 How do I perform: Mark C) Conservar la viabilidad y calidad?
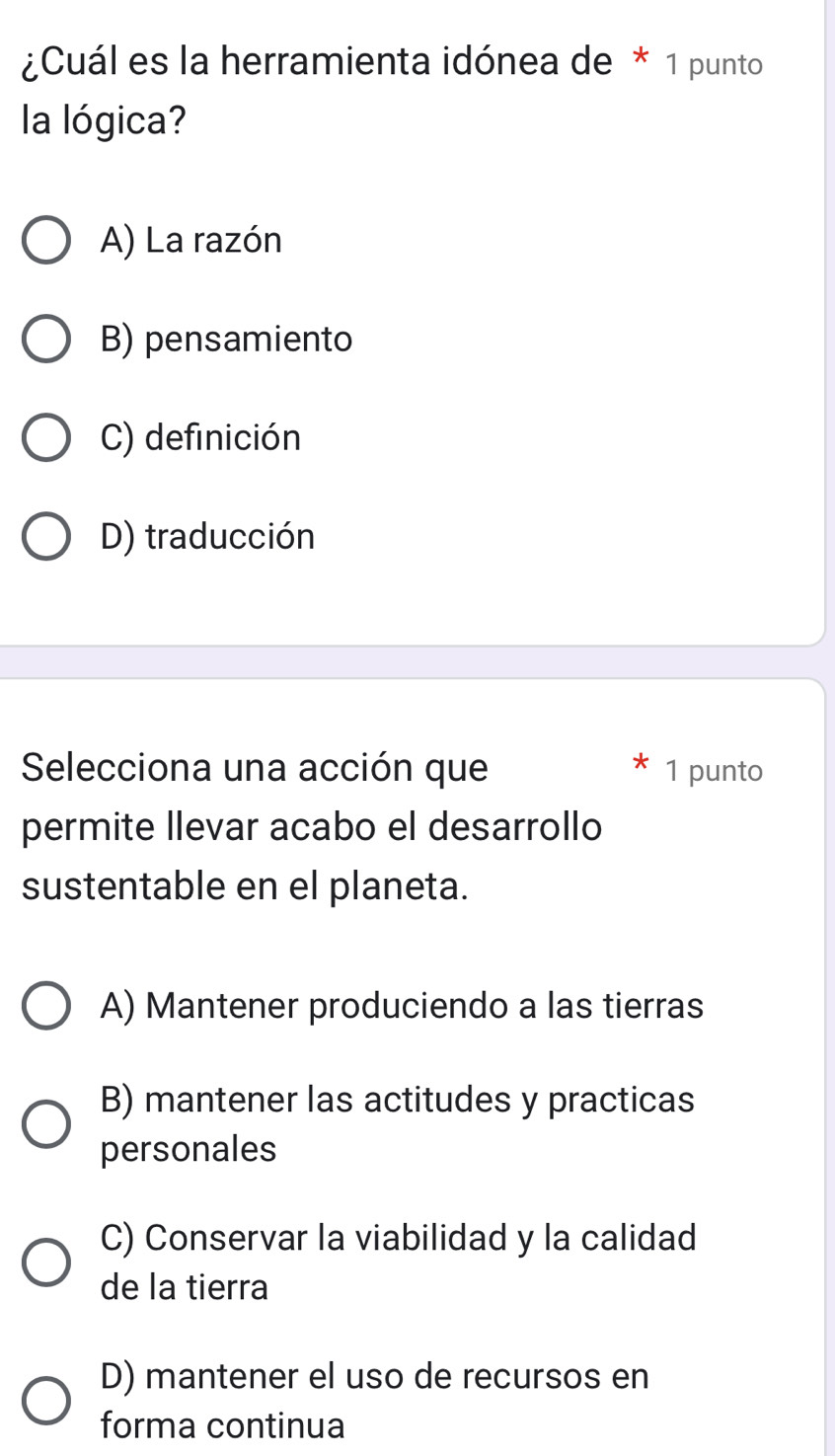46,1263
